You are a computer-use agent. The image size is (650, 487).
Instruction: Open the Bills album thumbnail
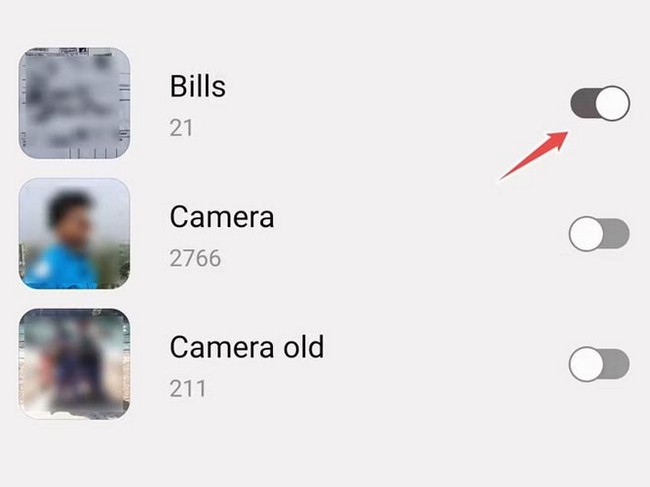pyautogui.click(x=74, y=103)
